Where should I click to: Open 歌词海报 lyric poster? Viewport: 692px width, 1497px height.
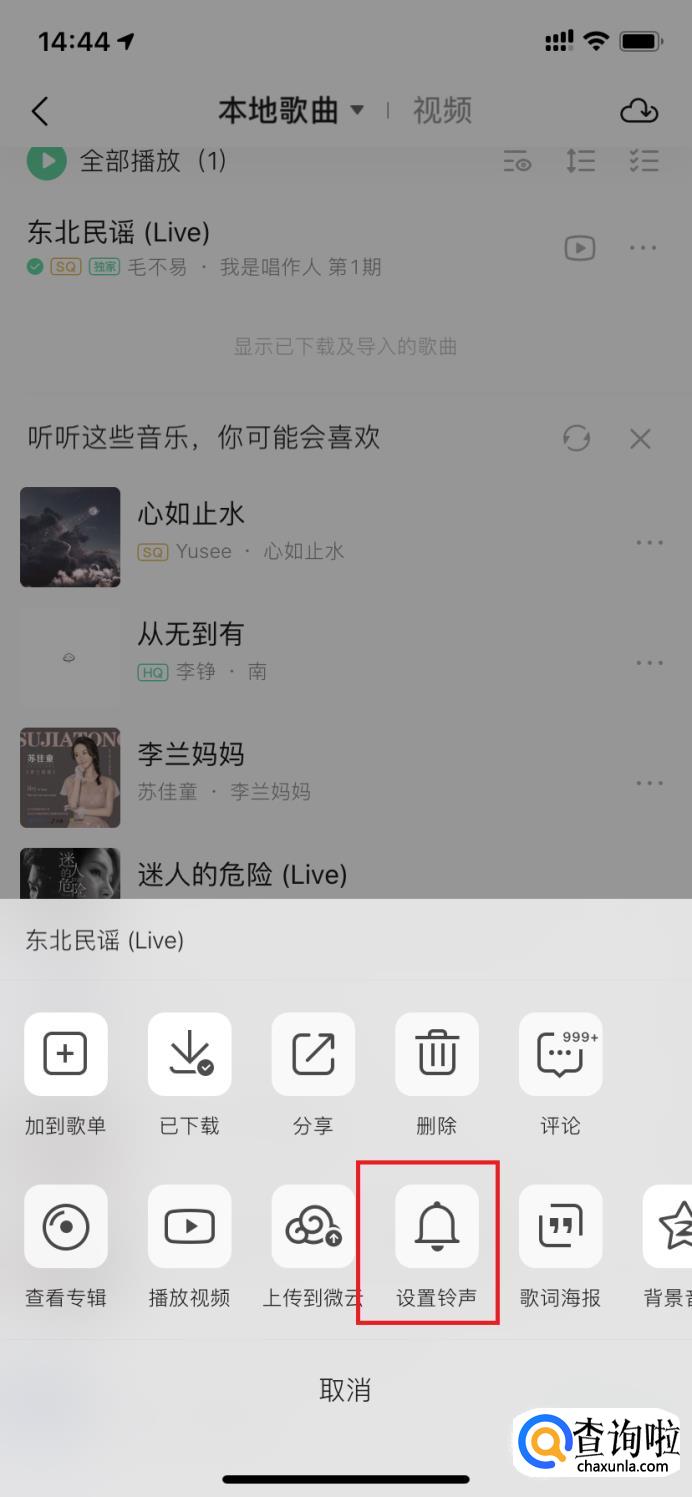560,1226
